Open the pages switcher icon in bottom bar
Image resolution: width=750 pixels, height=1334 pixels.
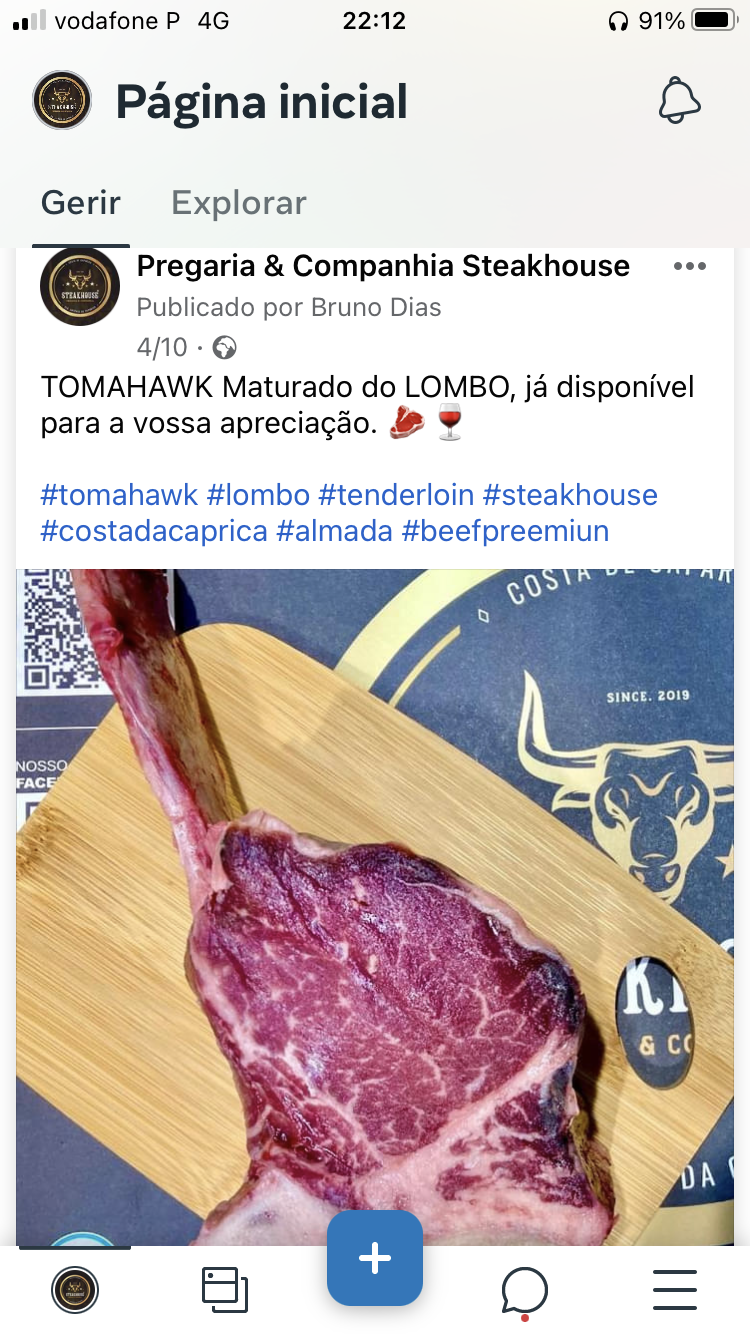[x=224, y=1290]
